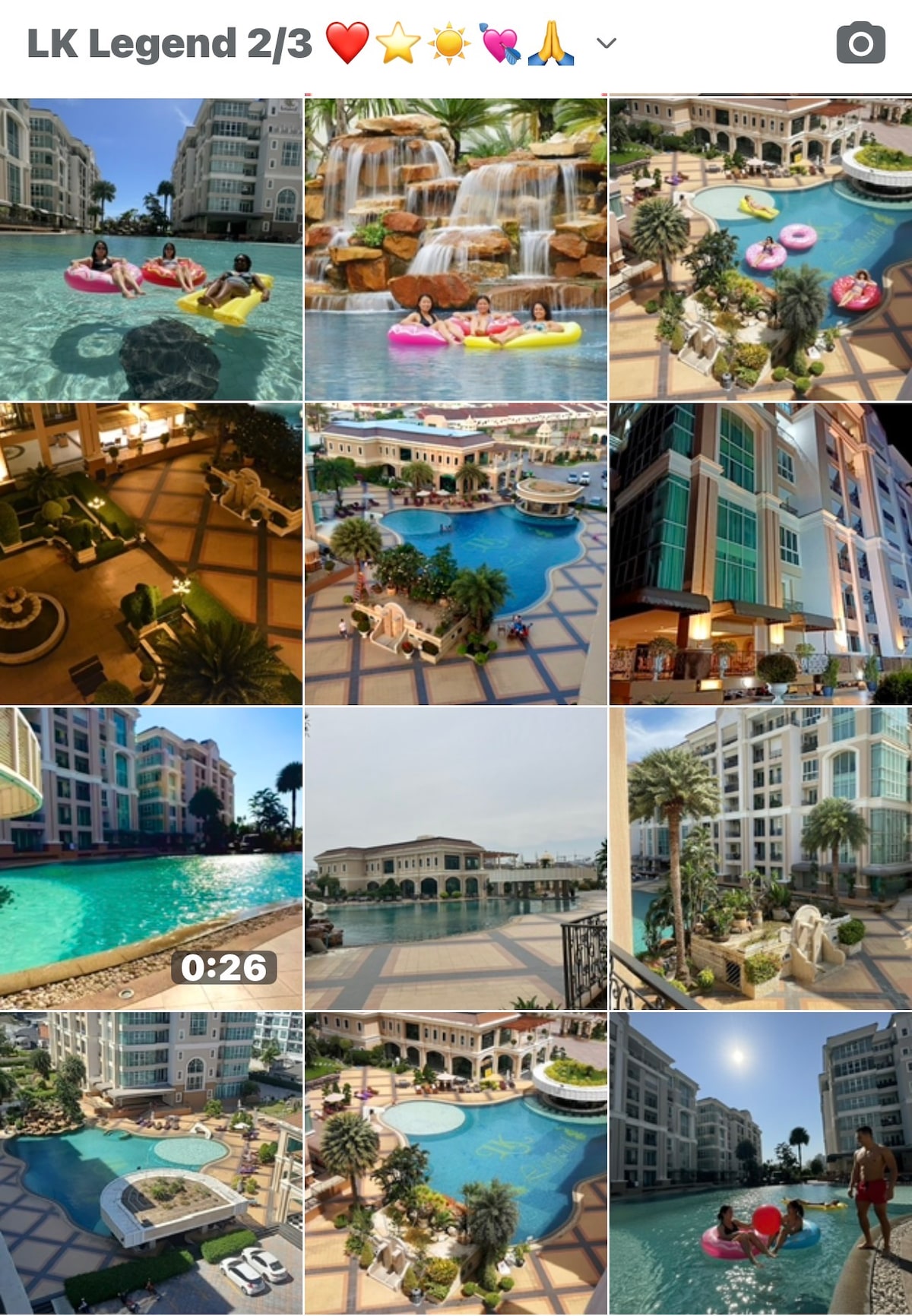Image resolution: width=912 pixels, height=1316 pixels.
Task: Open the illuminated building night photo
Action: [x=761, y=554]
